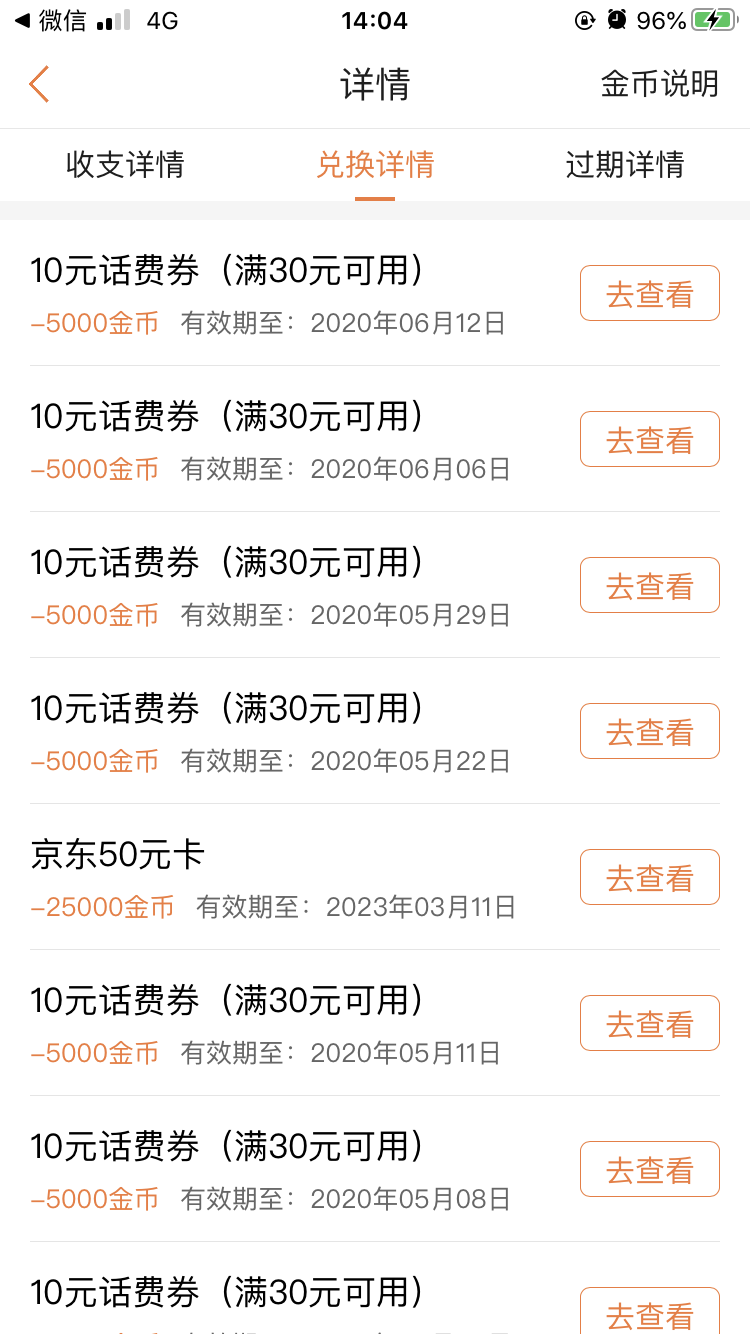Open the coupon valid until 2020年05月08日
Image resolution: width=750 pixels, height=1334 pixels.
click(x=649, y=1170)
